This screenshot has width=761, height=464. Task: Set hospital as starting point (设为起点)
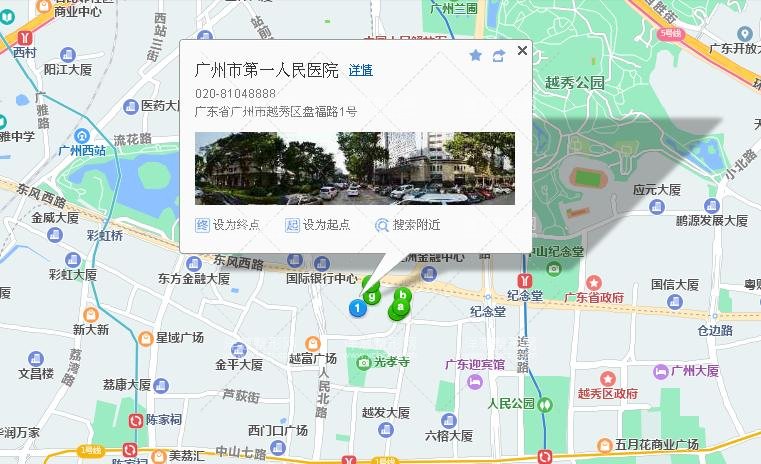tap(318, 225)
